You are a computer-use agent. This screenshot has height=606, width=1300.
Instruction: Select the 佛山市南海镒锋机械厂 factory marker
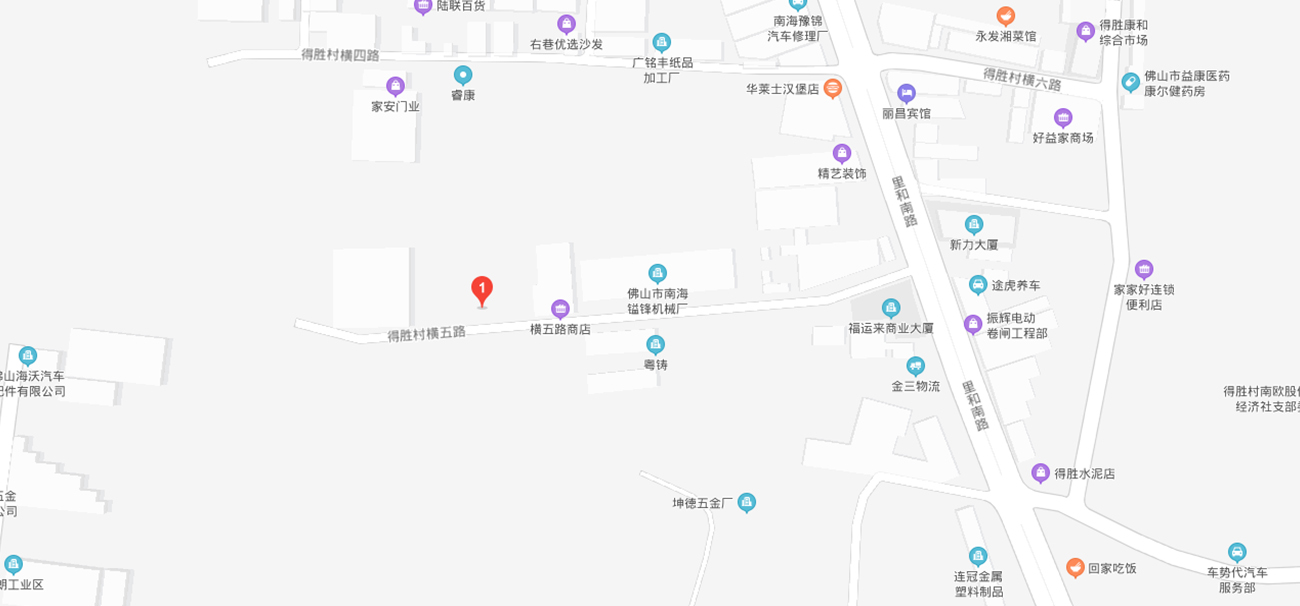tap(657, 272)
